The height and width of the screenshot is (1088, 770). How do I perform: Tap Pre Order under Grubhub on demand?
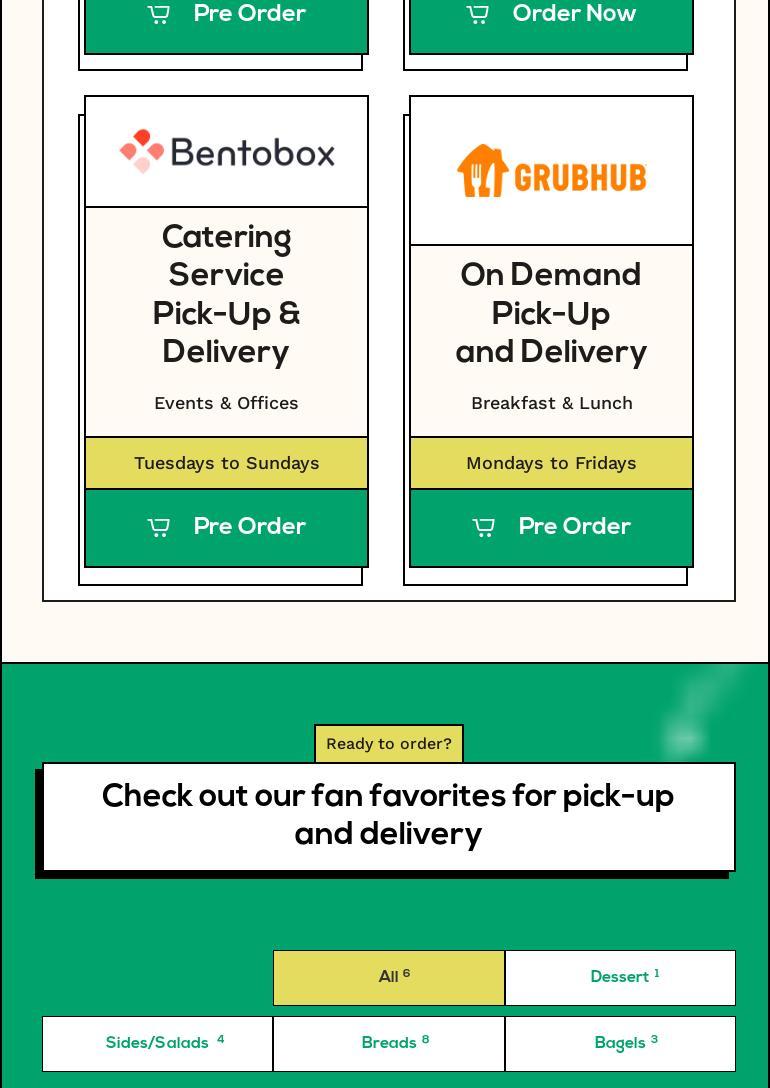(x=551, y=527)
